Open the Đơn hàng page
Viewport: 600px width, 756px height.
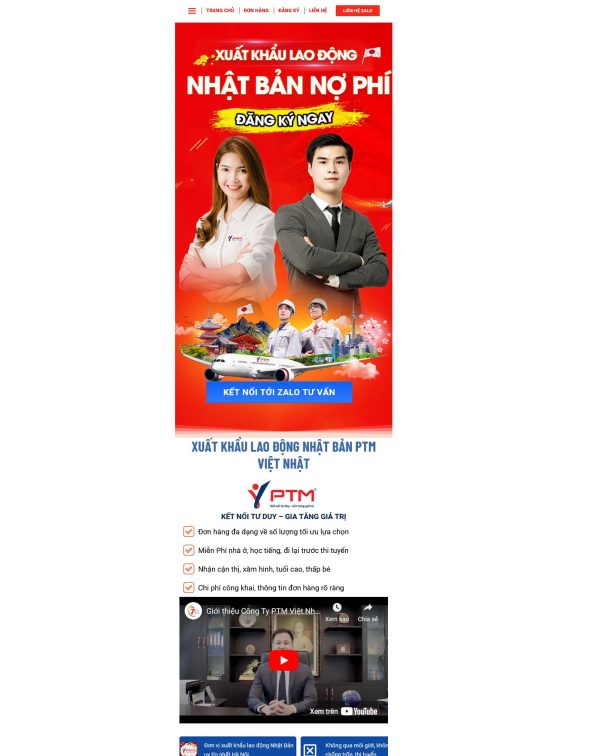click(256, 11)
